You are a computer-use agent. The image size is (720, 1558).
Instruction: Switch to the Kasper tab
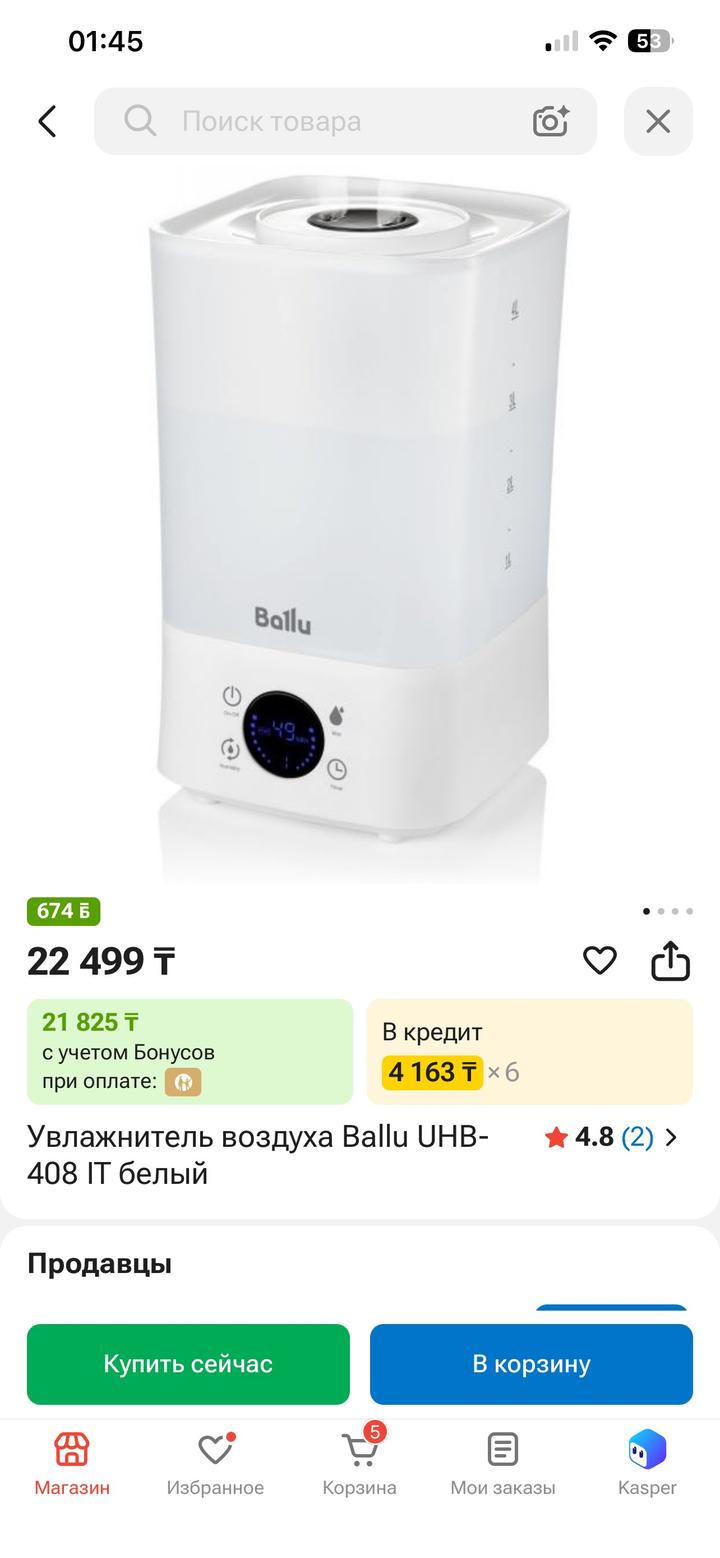pyautogui.click(x=647, y=1463)
